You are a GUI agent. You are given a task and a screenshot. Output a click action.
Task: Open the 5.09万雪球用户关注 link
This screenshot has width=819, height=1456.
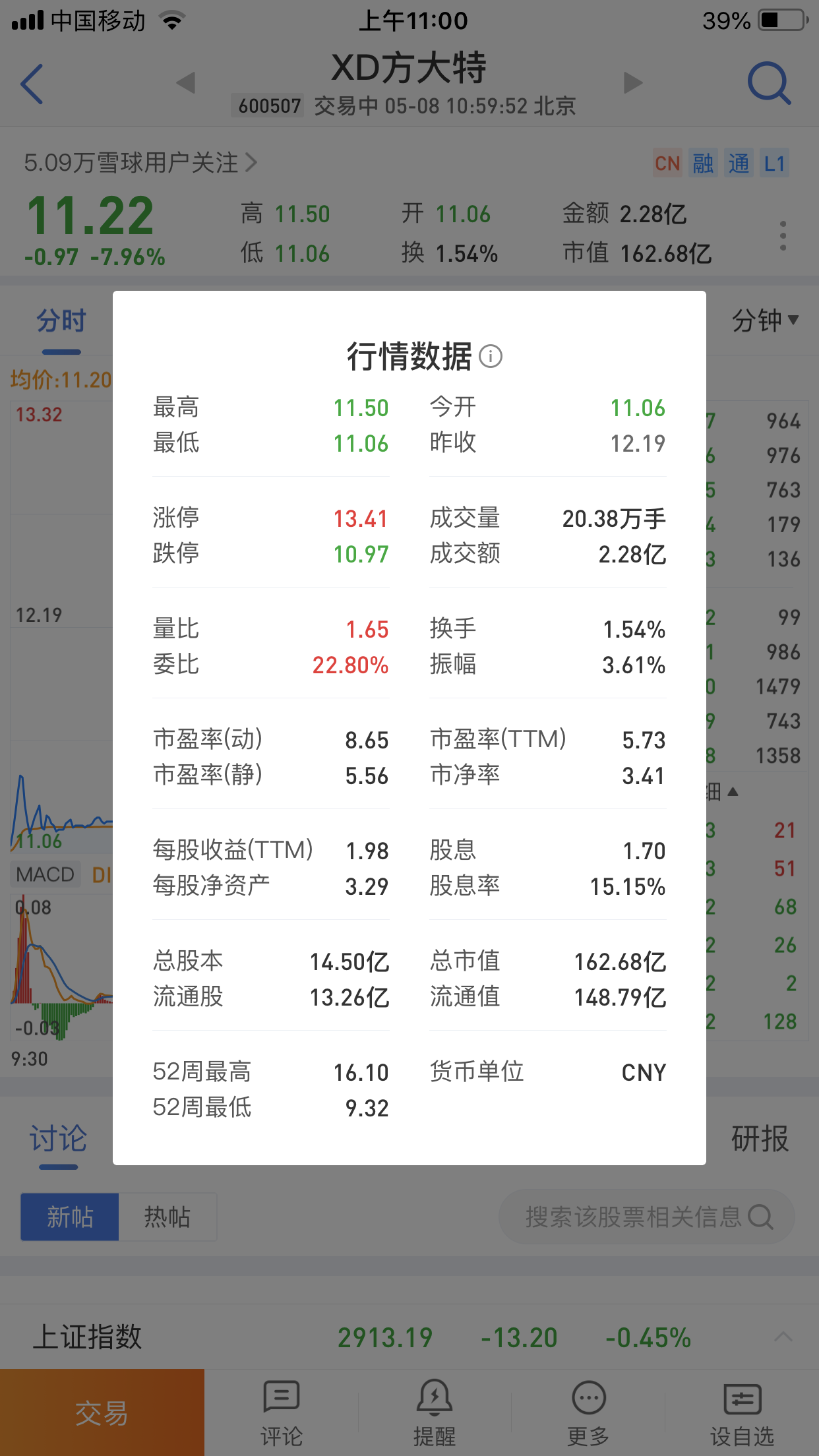point(140,162)
